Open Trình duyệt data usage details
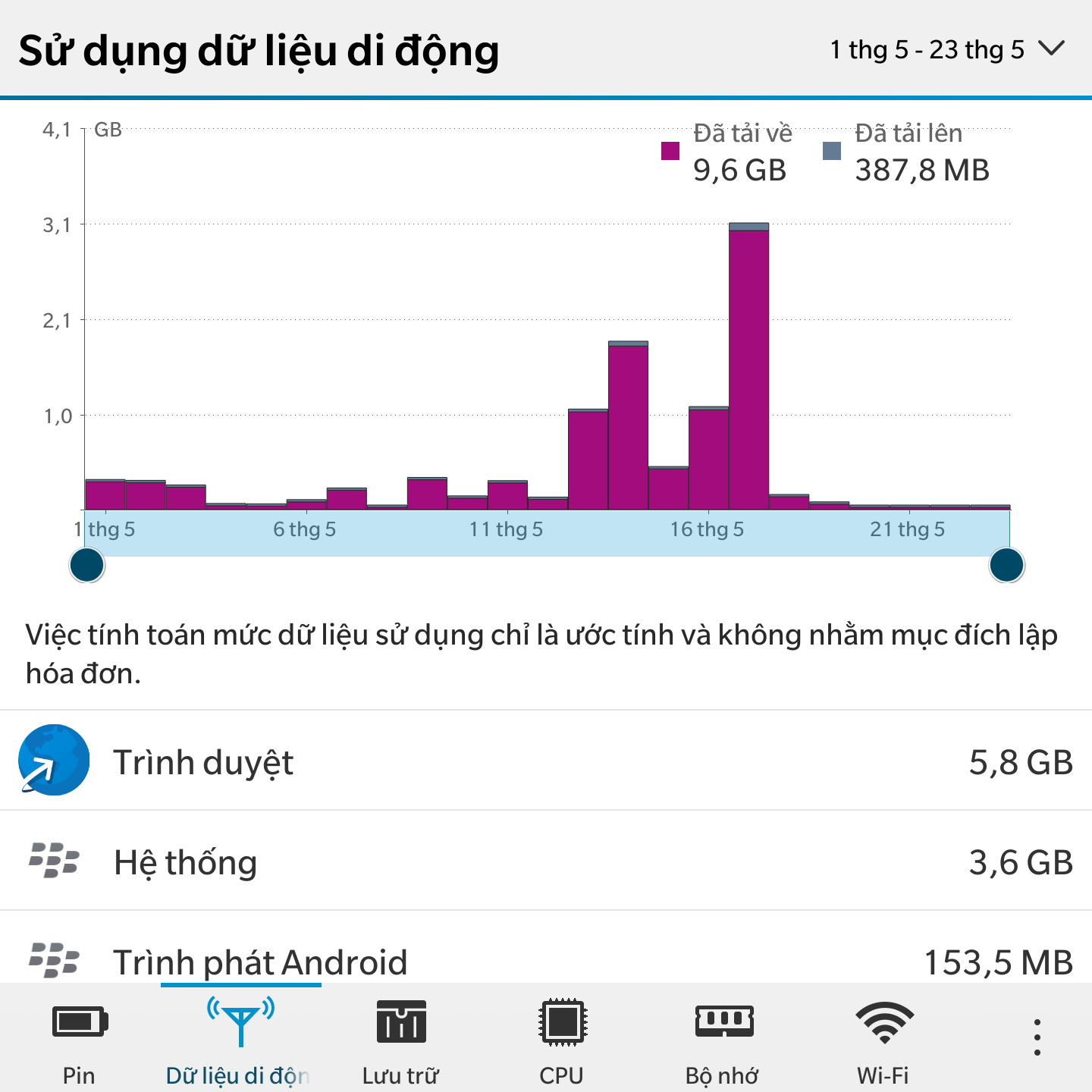Screen dimensions: 1092x1092 coord(546,761)
